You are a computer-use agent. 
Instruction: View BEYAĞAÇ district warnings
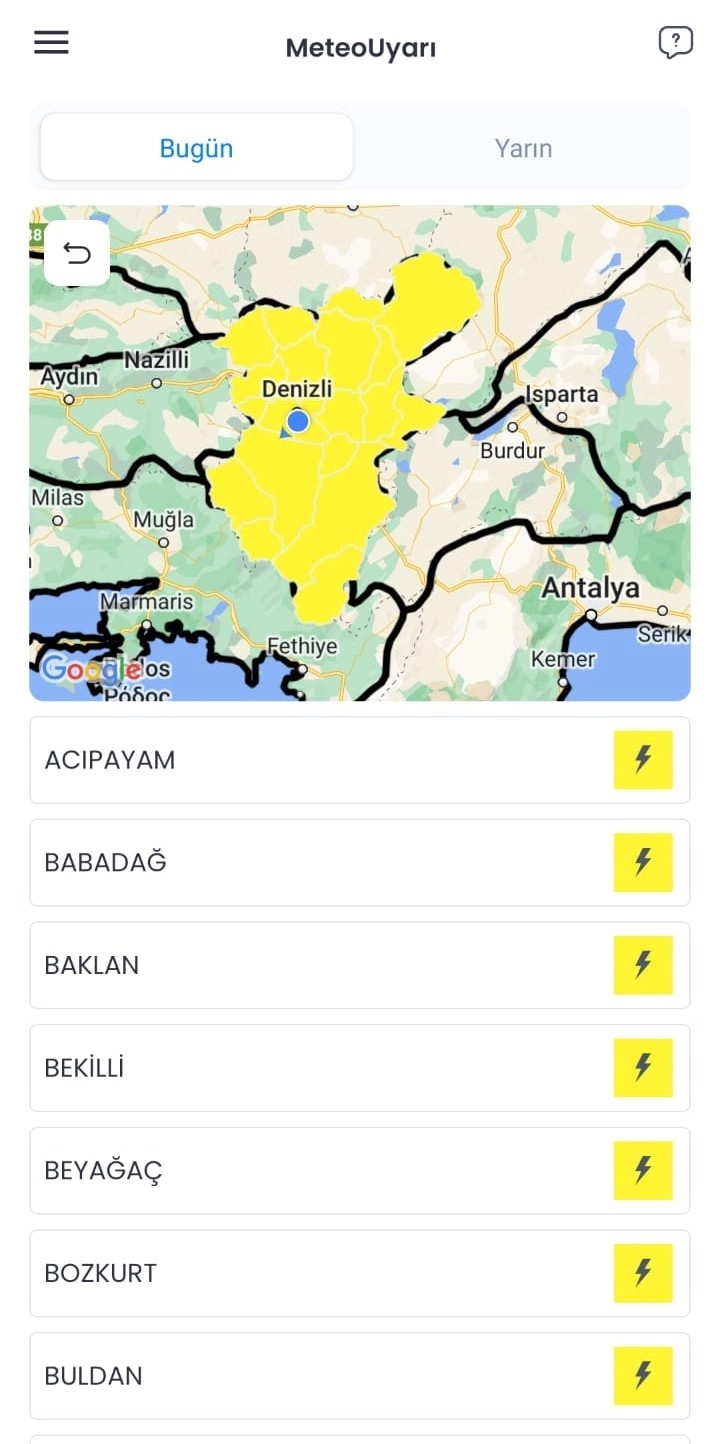pos(359,1171)
